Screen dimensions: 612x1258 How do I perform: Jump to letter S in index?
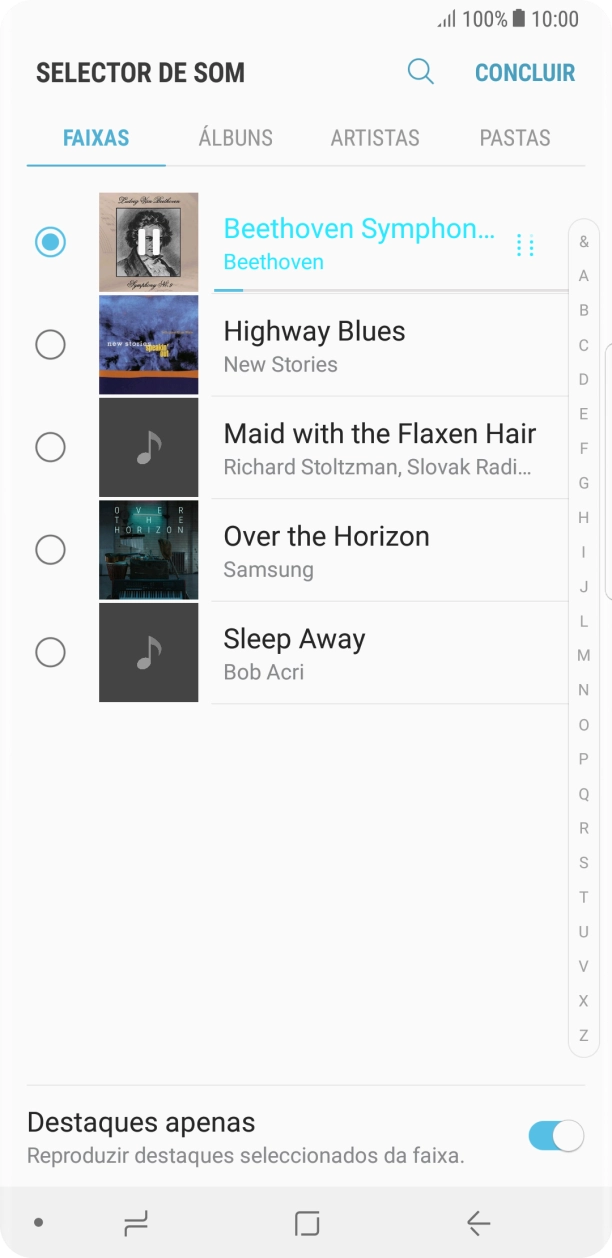click(584, 862)
